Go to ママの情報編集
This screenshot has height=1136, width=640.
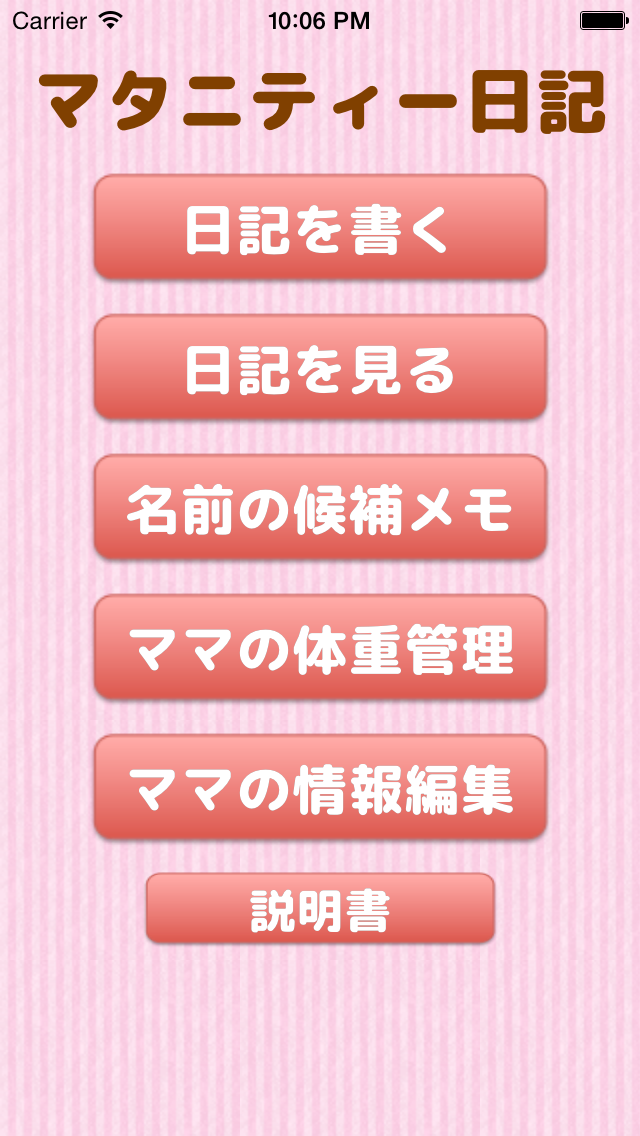tap(320, 787)
